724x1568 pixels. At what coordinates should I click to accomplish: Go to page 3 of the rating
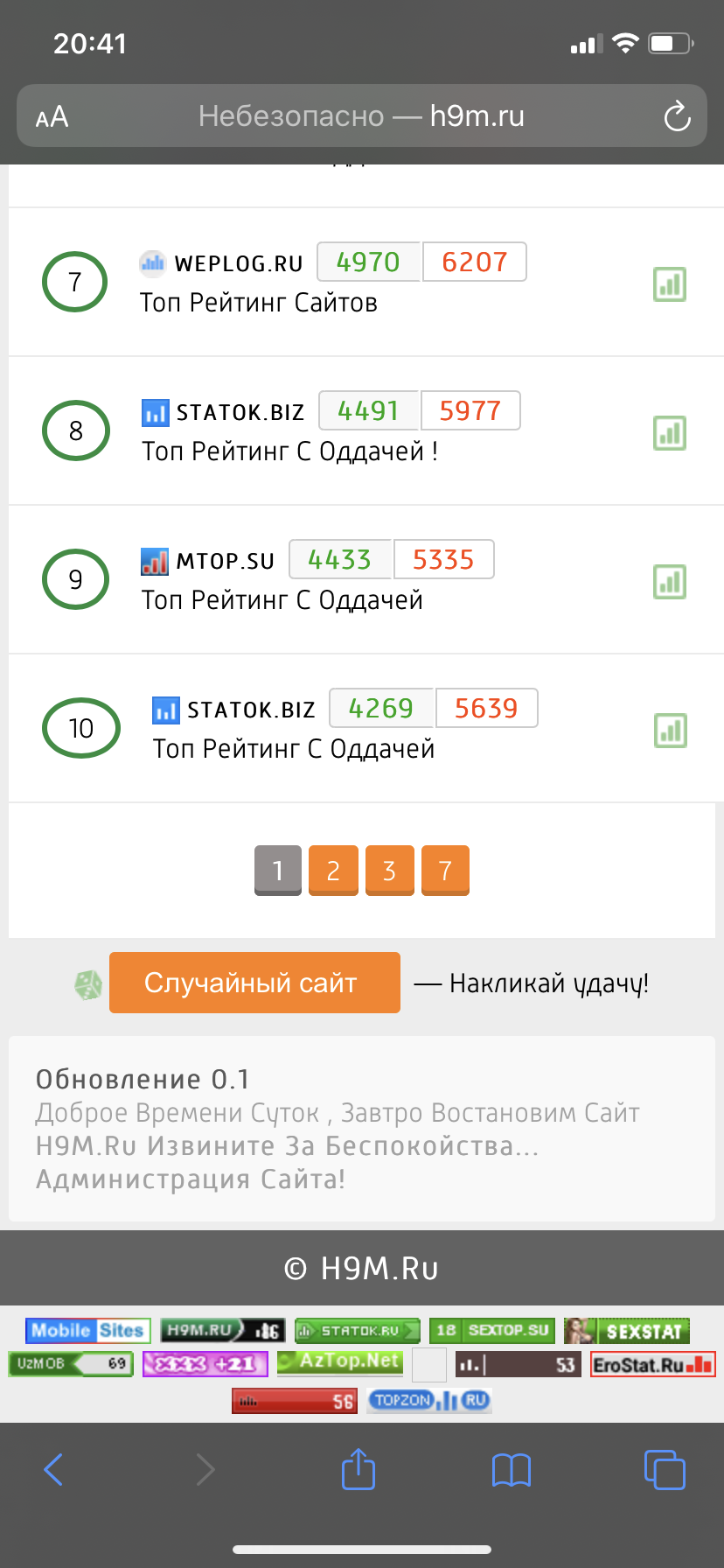pyautogui.click(x=389, y=871)
